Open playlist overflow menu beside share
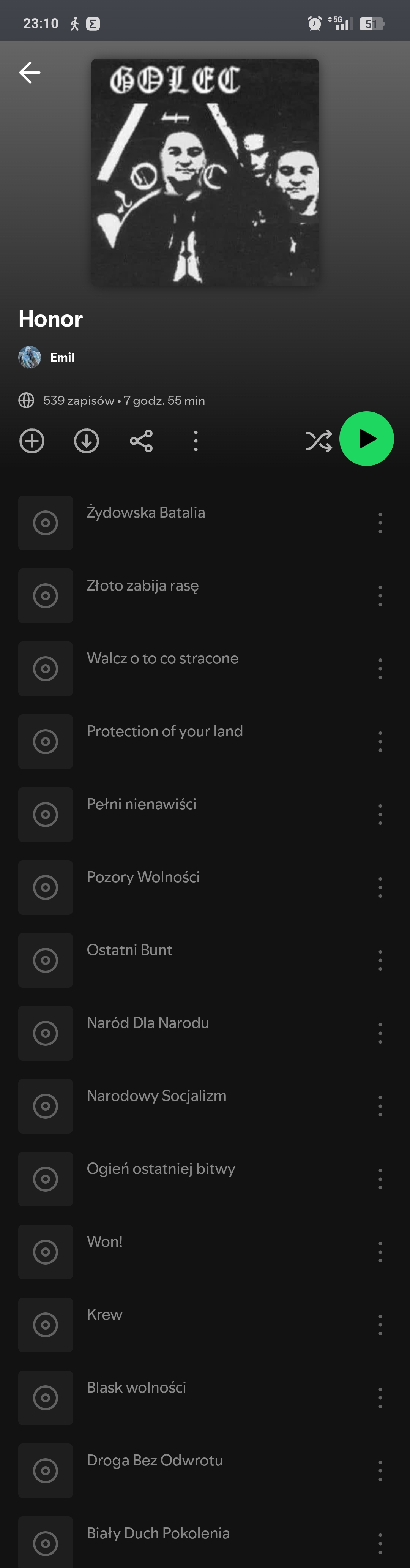Image resolution: width=410 pixels, height=1568 pixels. (195, 441)
